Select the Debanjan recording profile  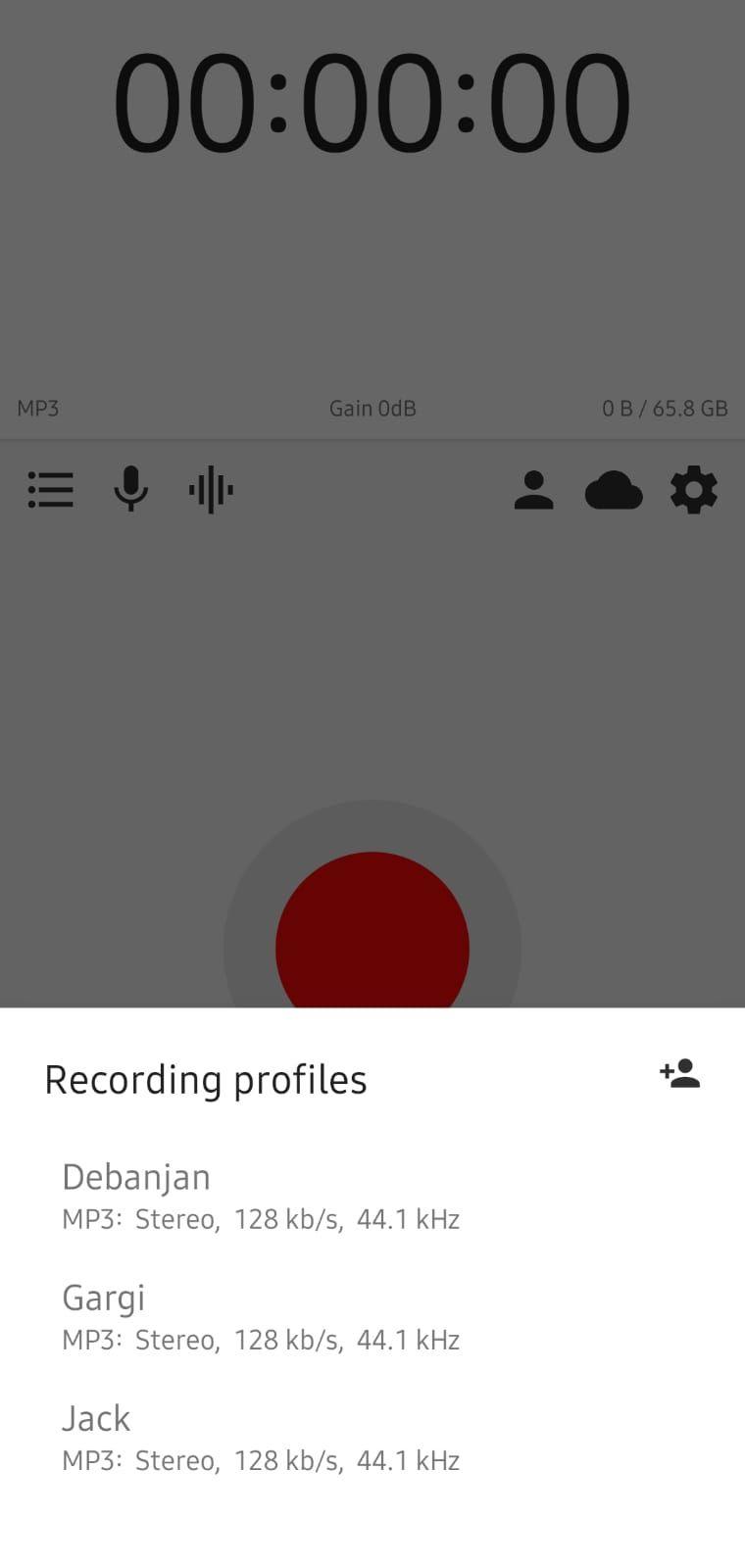(x=136, y=1176)
